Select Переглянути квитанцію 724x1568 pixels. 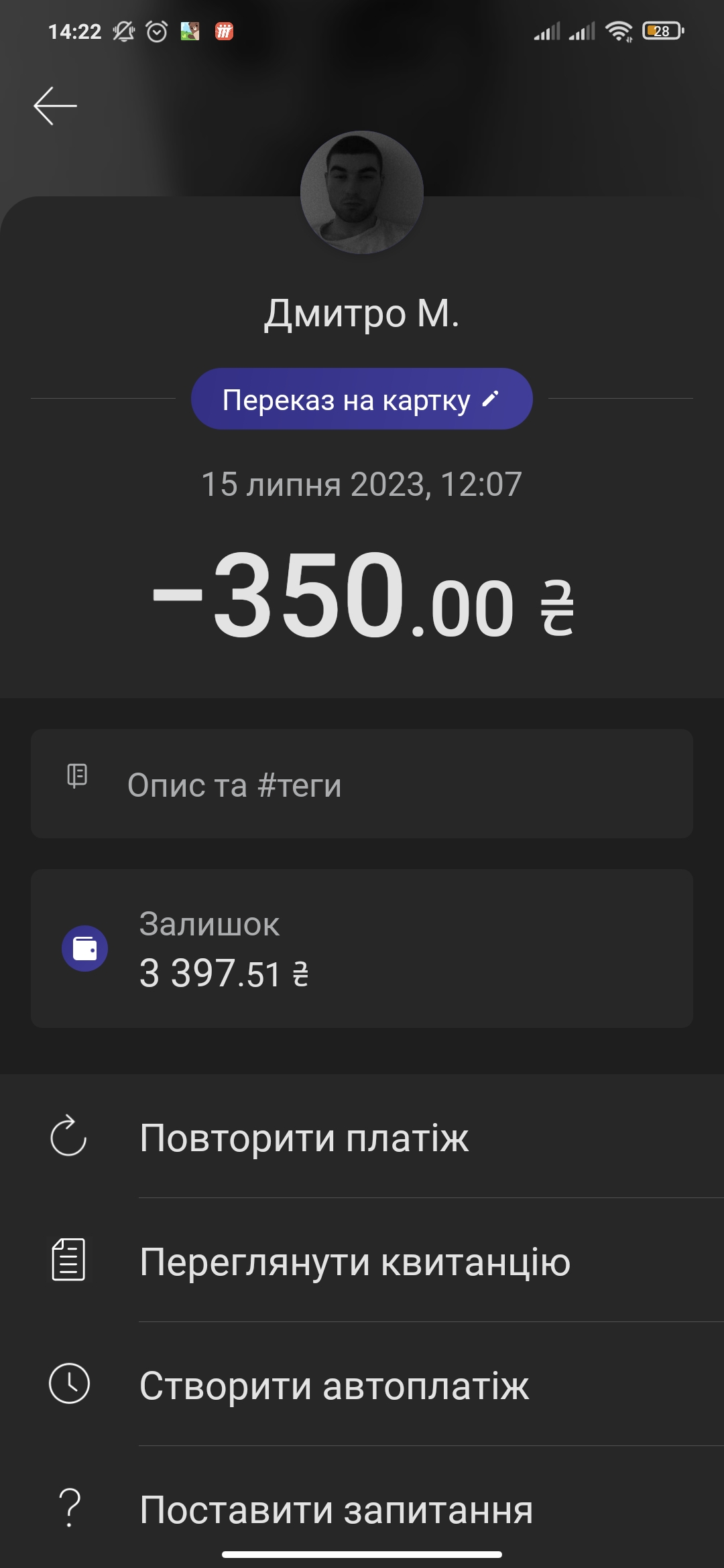(362, 1260)
